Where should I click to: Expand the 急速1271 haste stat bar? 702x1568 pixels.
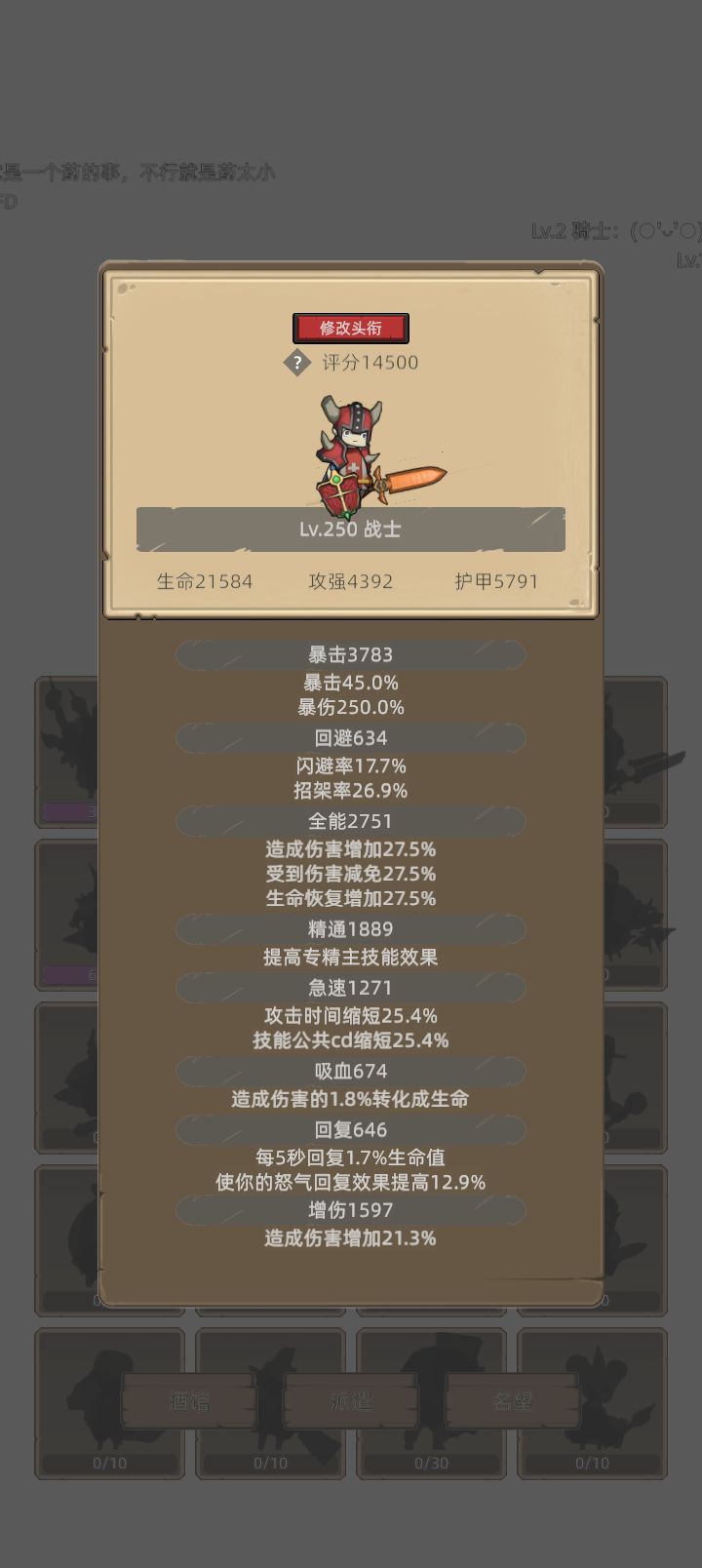pos(351,988)
